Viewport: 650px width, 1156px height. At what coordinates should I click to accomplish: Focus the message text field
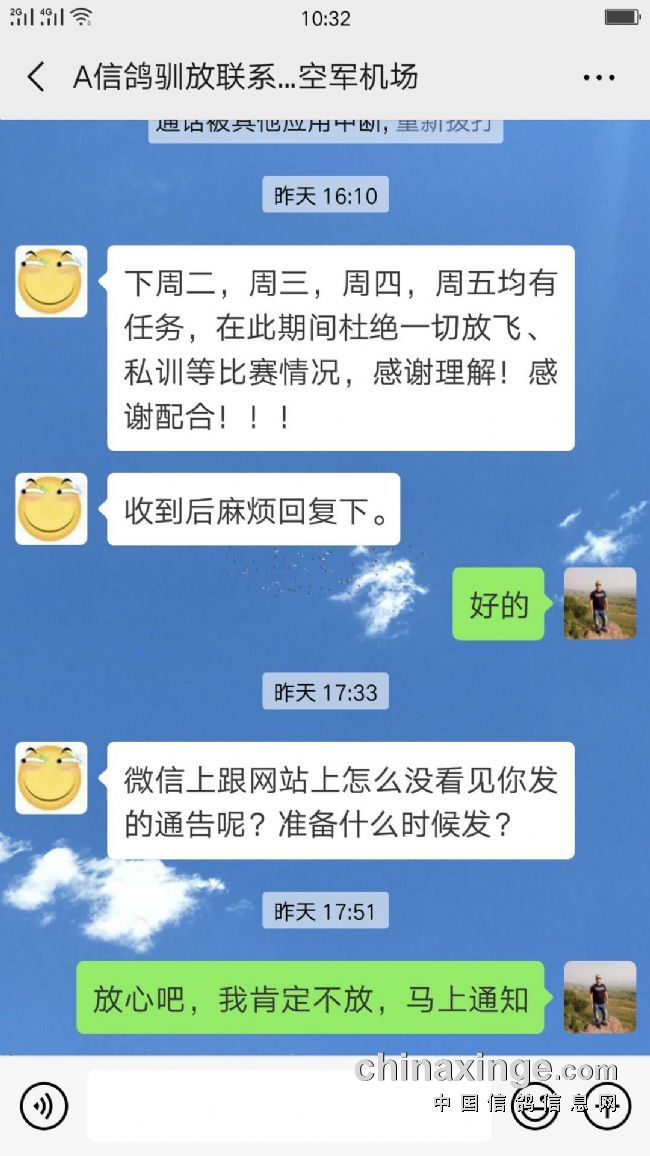click(x=290, y=1106)
